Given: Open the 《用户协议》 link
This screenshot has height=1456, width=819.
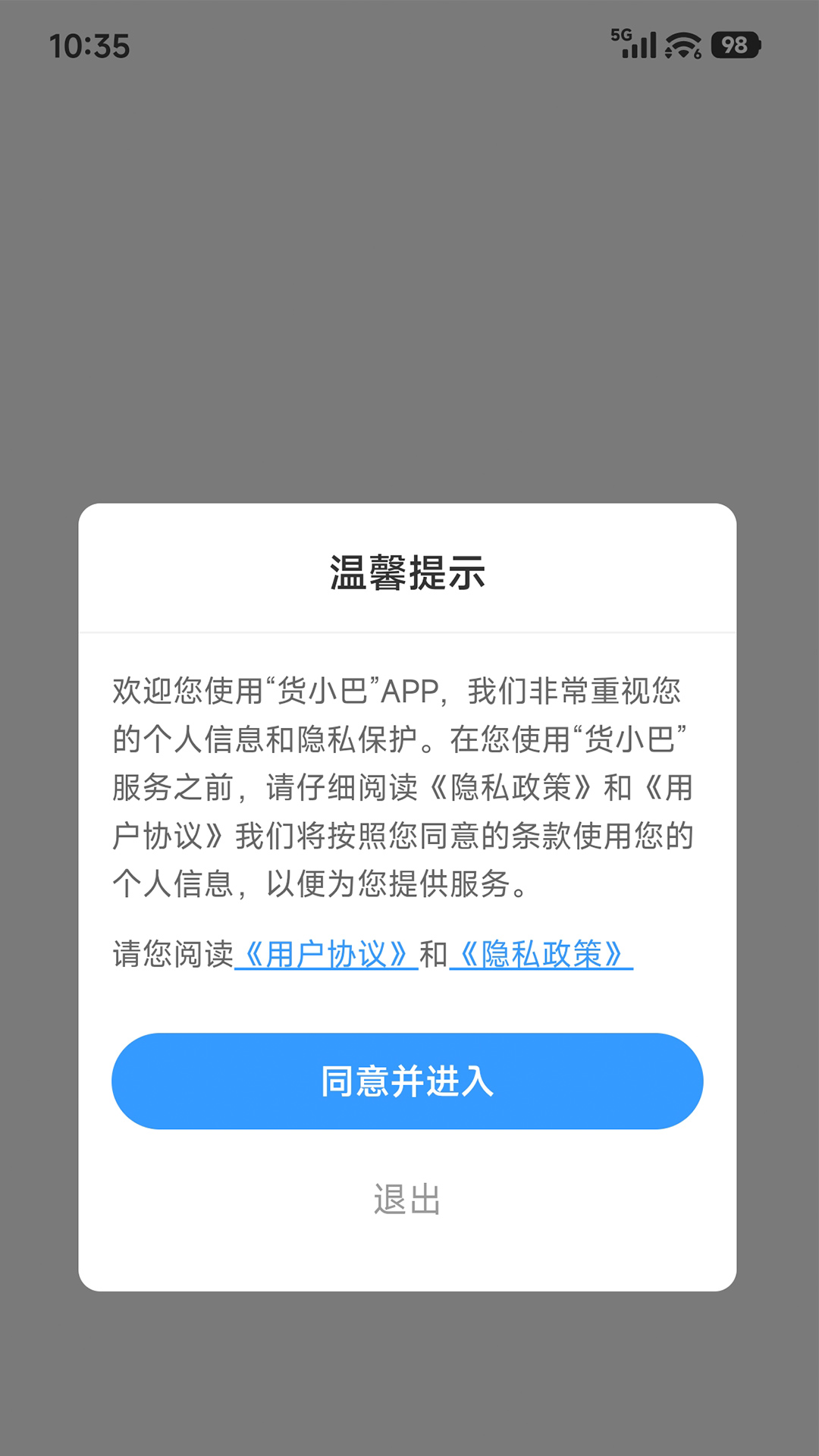Looking at the screenshot, I should click(327, 954).
